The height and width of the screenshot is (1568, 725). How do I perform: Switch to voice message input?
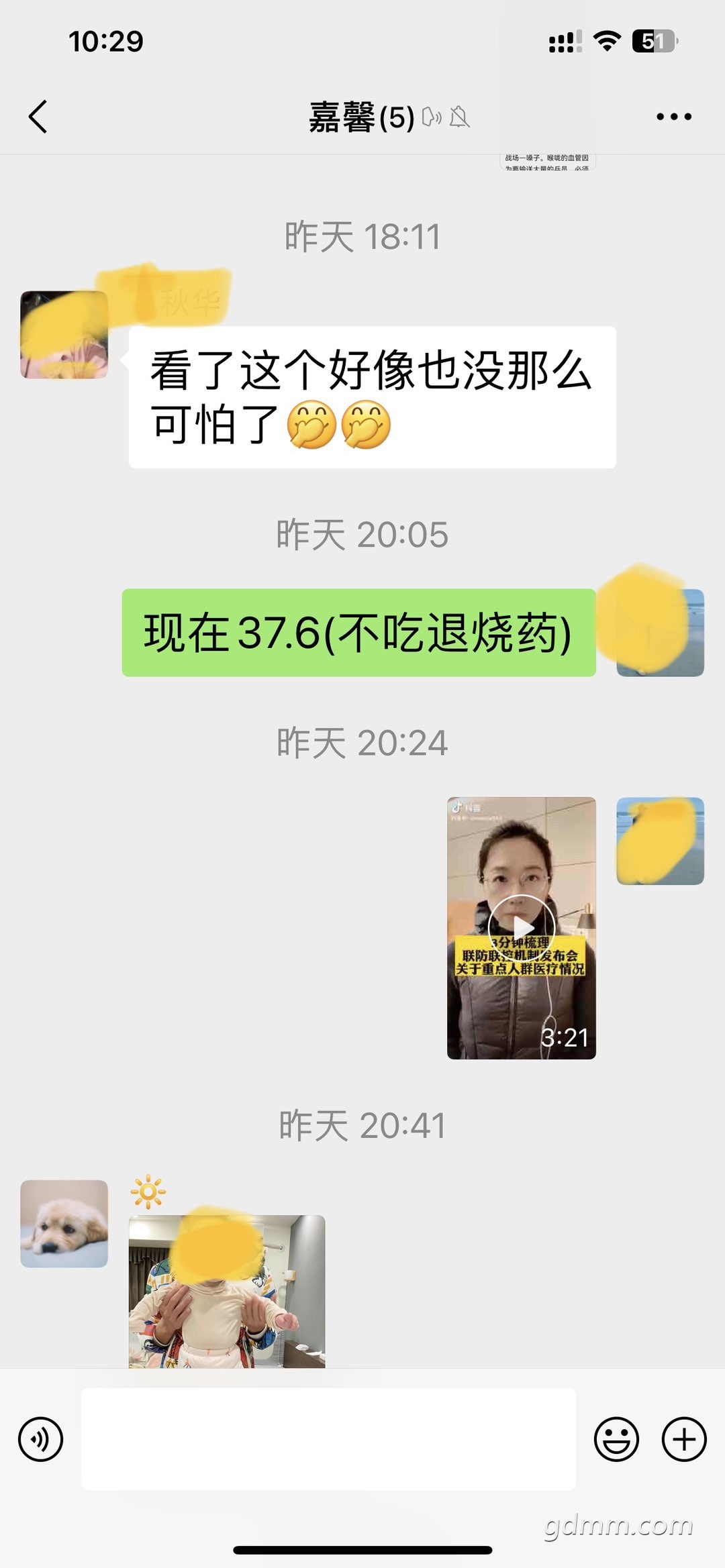(x=41, y=1439)
